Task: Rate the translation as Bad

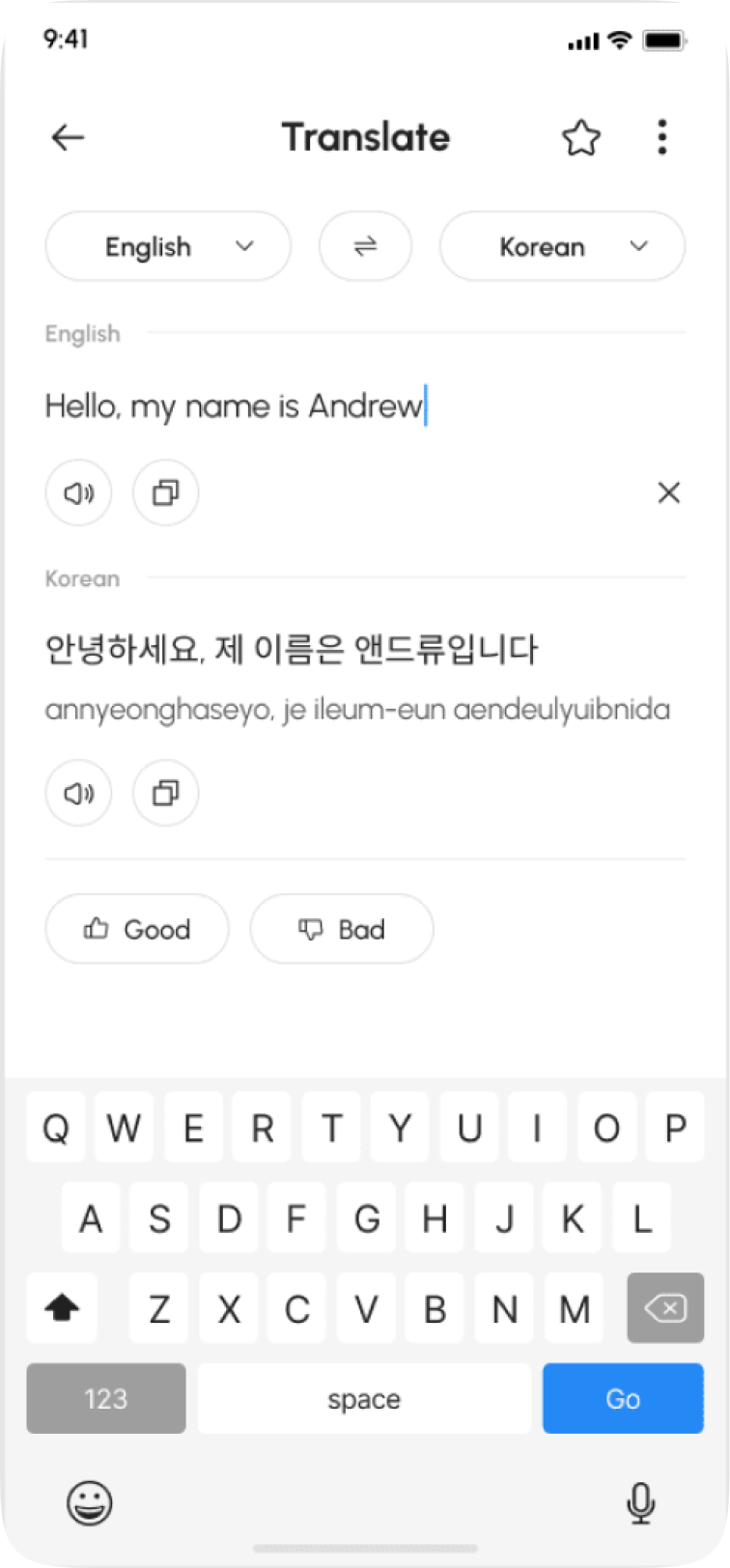Action: pos(342,929)
